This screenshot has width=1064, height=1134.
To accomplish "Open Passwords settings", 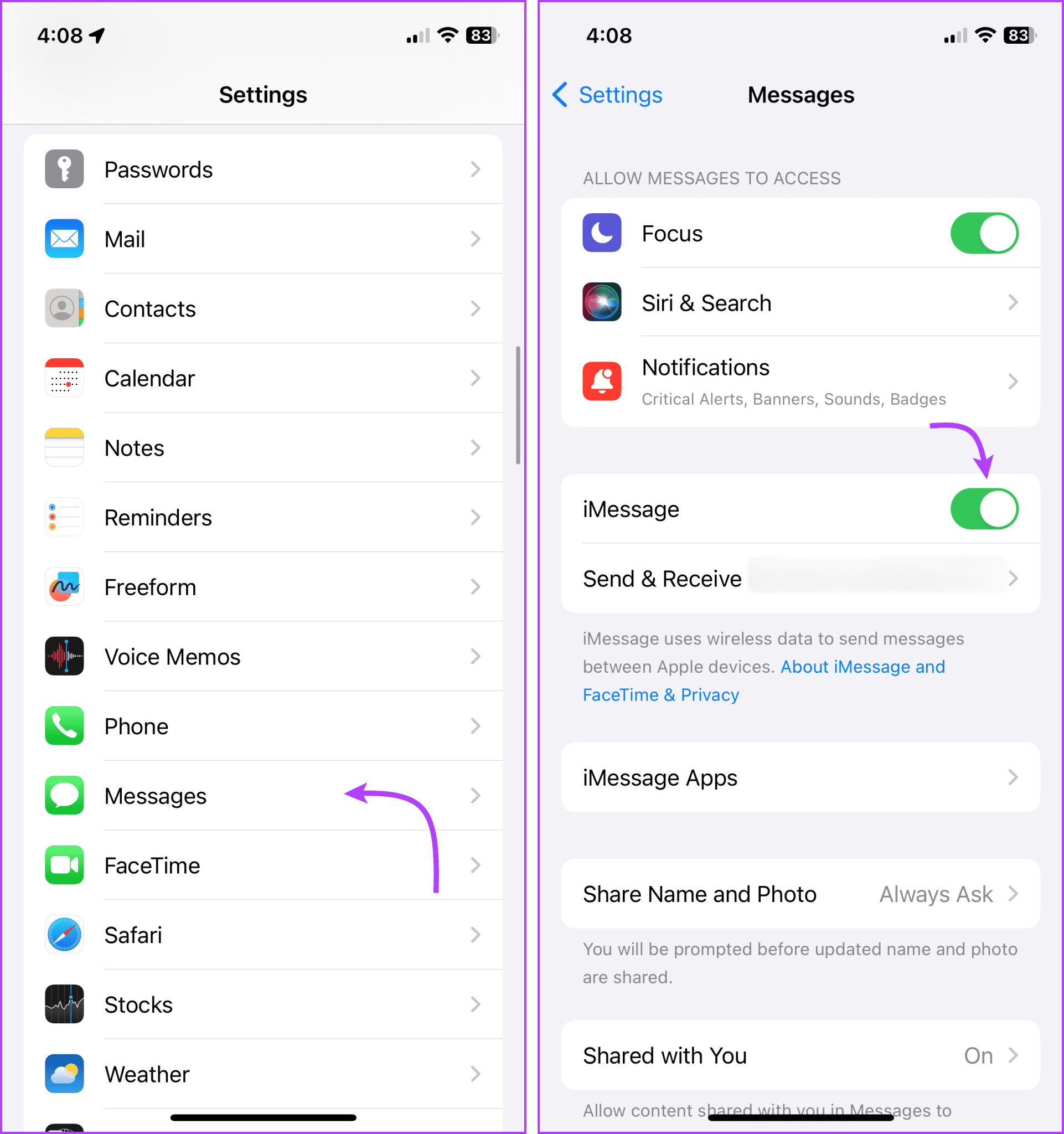I will coord(263,169).
